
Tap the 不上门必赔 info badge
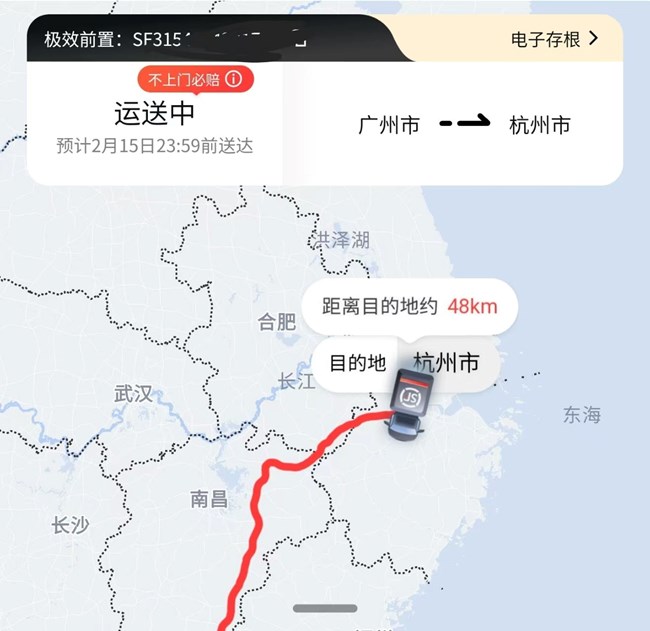point(195,78)
